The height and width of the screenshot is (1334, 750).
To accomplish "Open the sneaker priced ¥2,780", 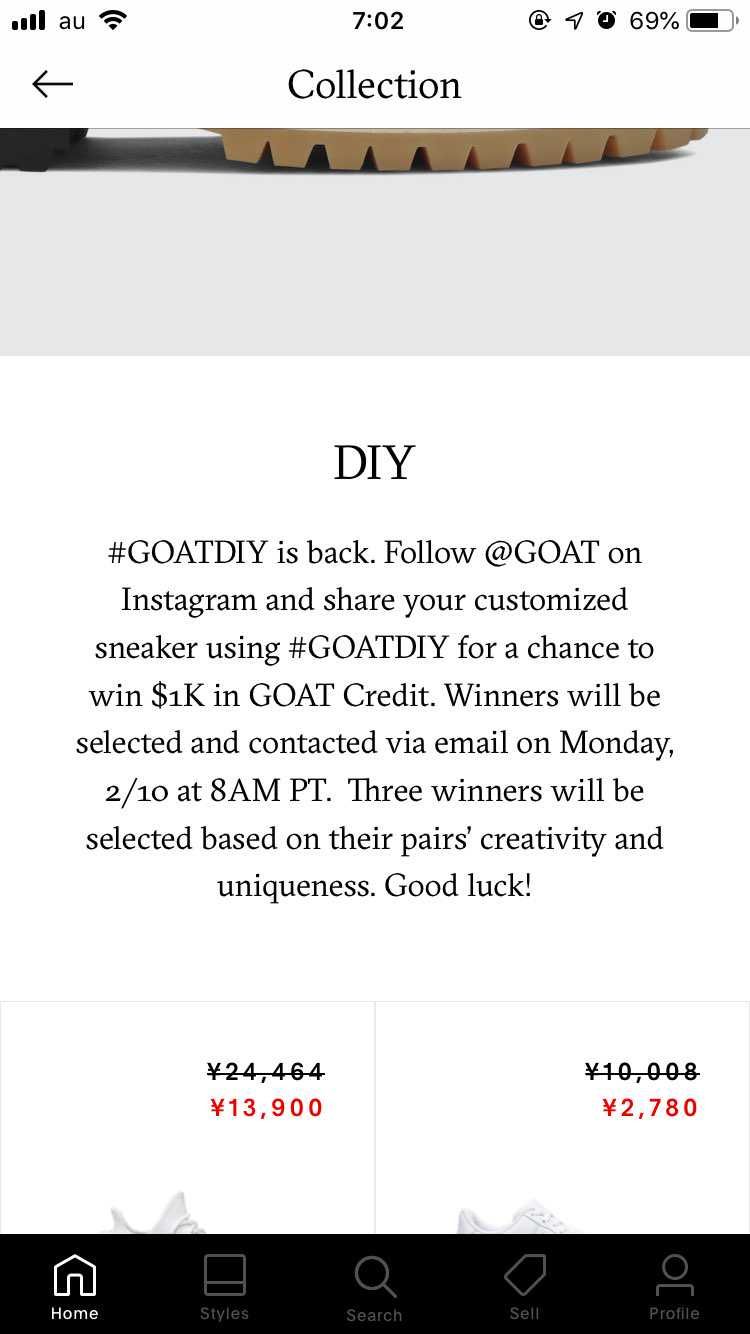I will click(x=563, y=1118).
